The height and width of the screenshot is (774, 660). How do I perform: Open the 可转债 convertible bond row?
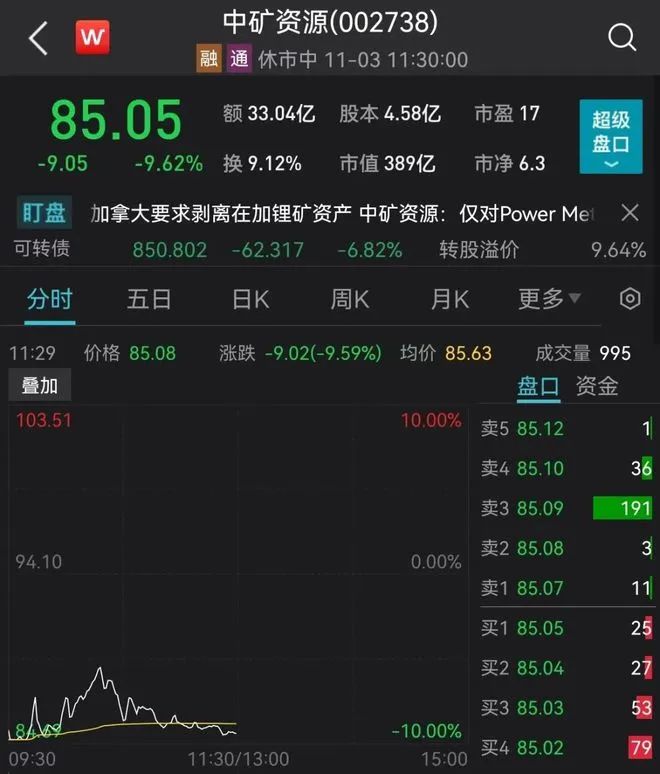[330, 250]
